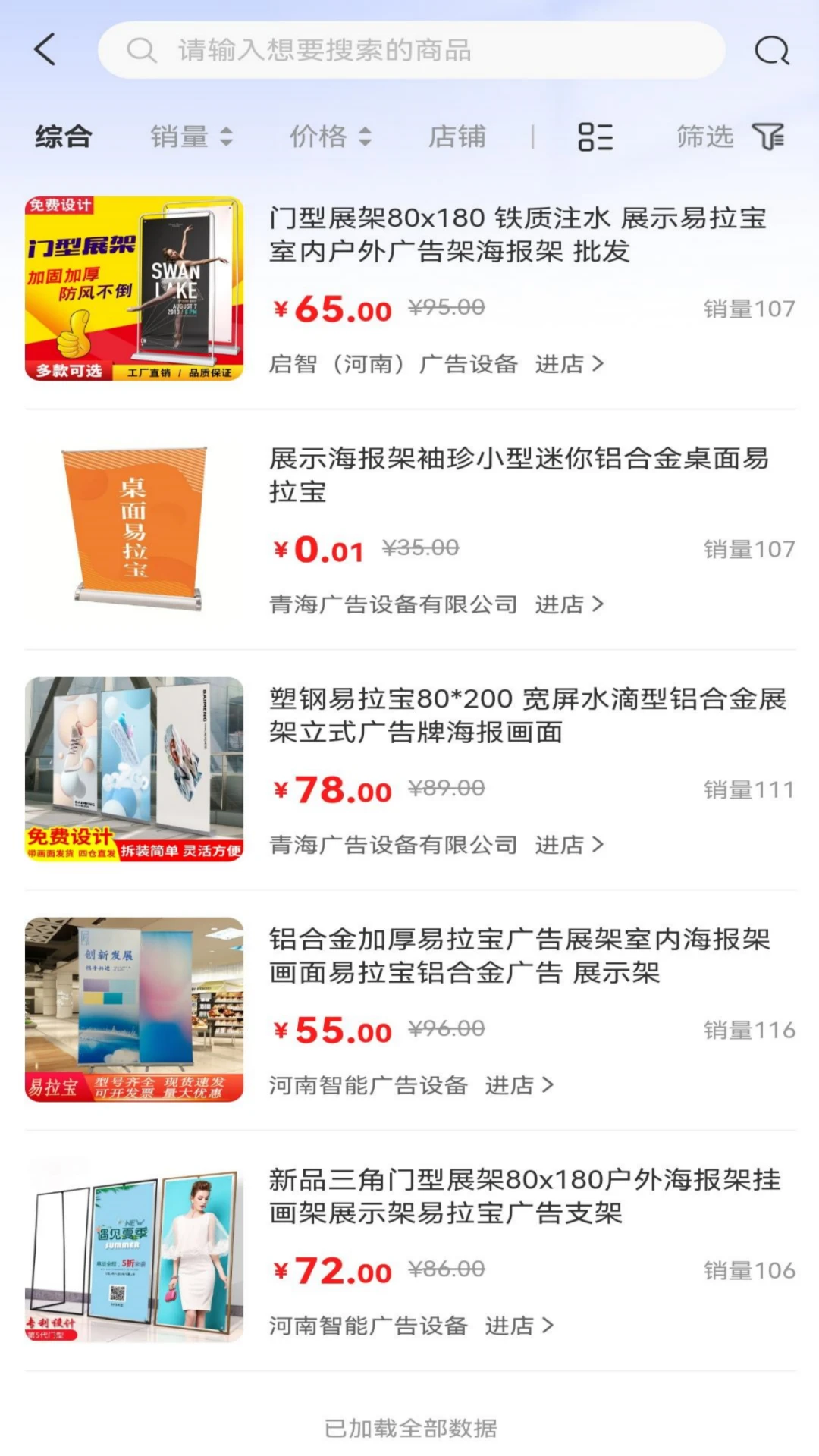Go back using the top-left arrow
Image resolution: width=819 pixels, height=1456 pixels.
point(45,50)
